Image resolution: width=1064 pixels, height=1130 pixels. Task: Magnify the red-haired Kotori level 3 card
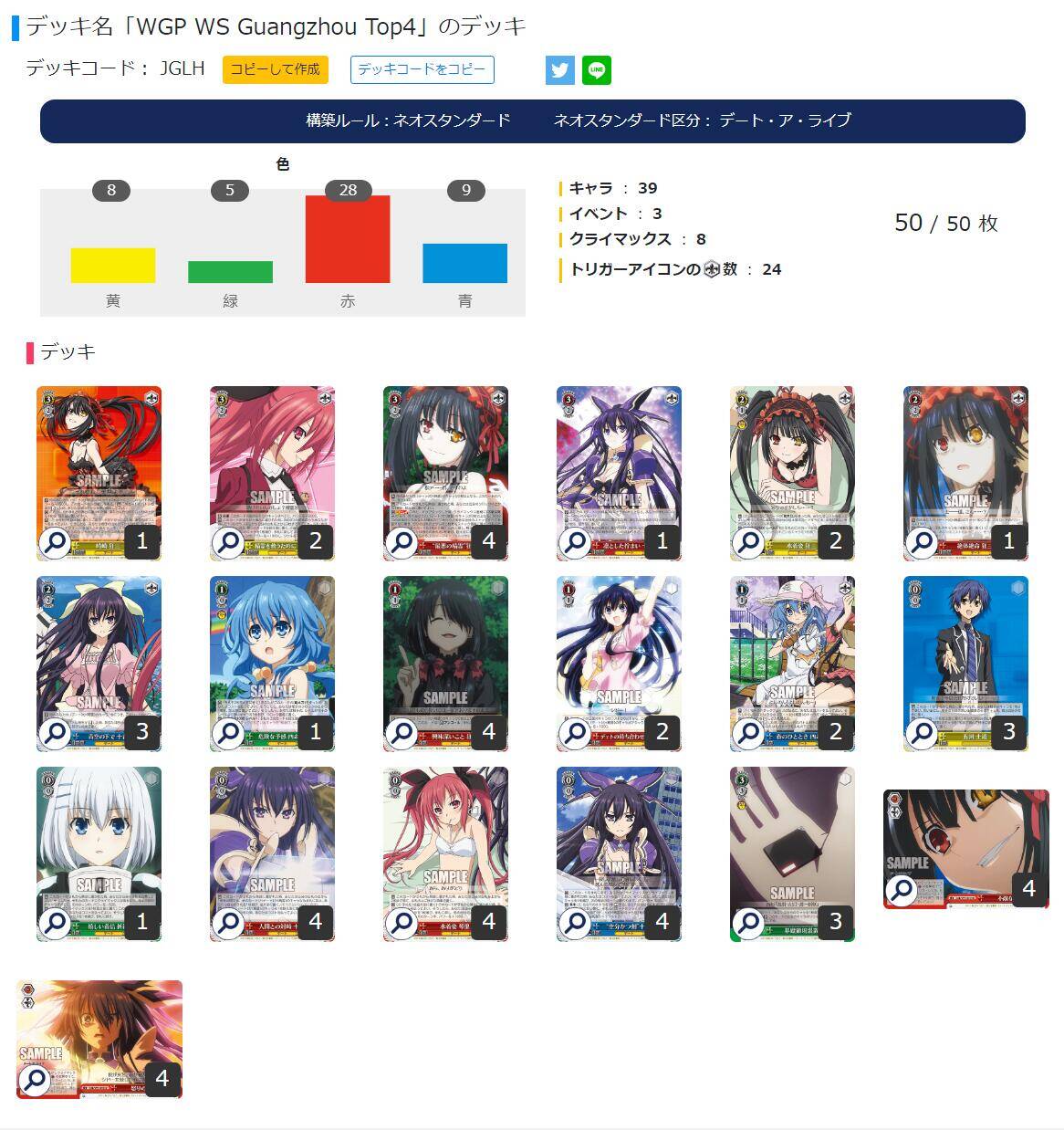point(228,542)
